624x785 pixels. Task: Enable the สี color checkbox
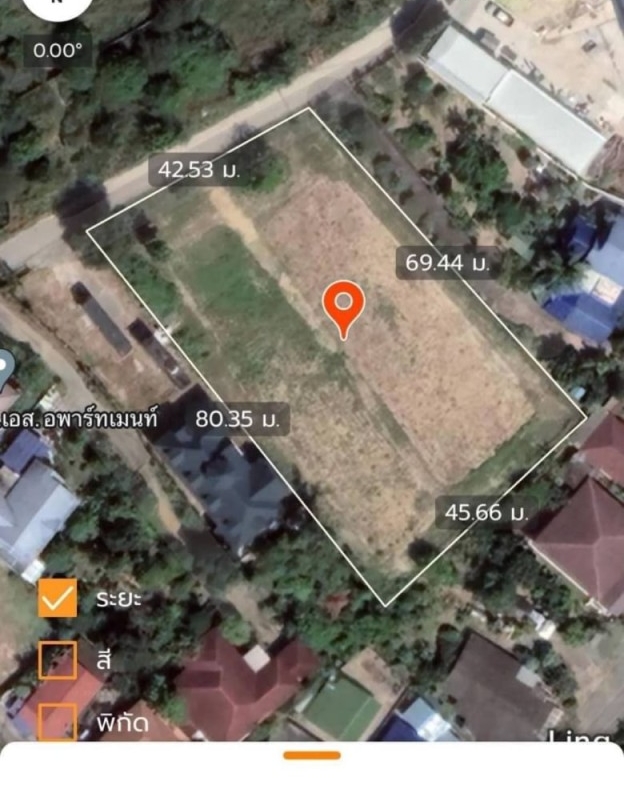pyautogui.click(x=58, y=660)
